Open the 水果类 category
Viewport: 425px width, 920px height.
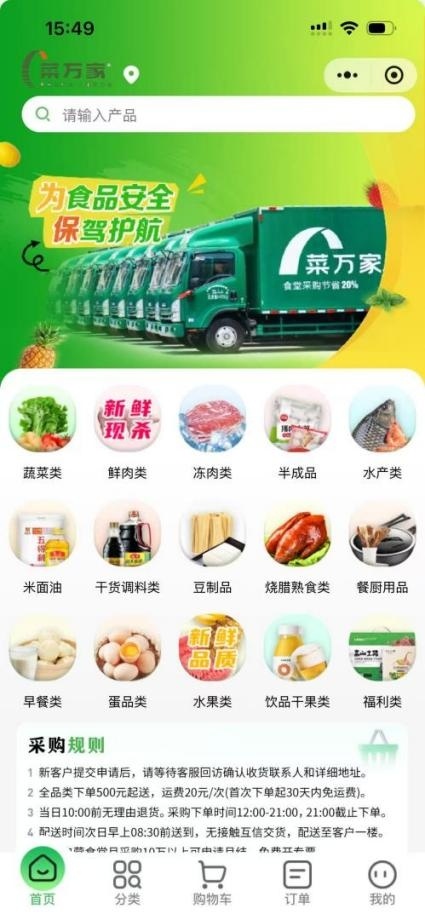[x=212, y=662]
